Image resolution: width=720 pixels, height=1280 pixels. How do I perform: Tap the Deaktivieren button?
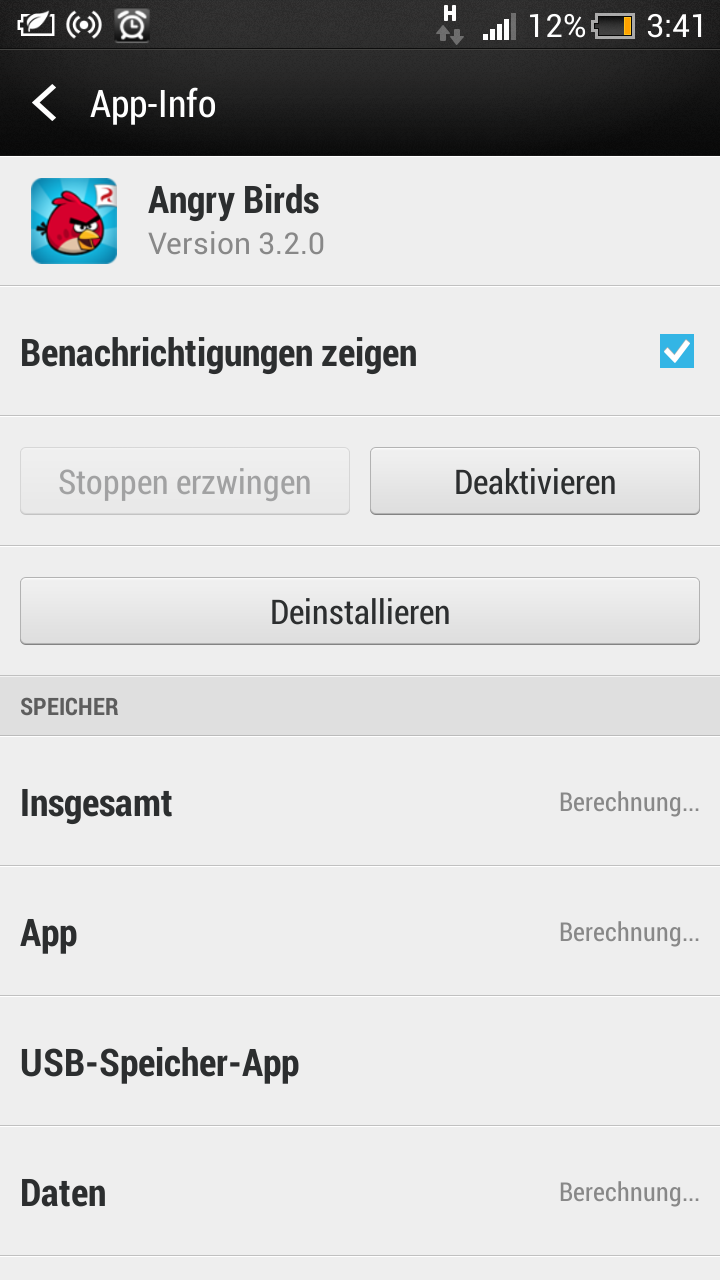[534, 482]
